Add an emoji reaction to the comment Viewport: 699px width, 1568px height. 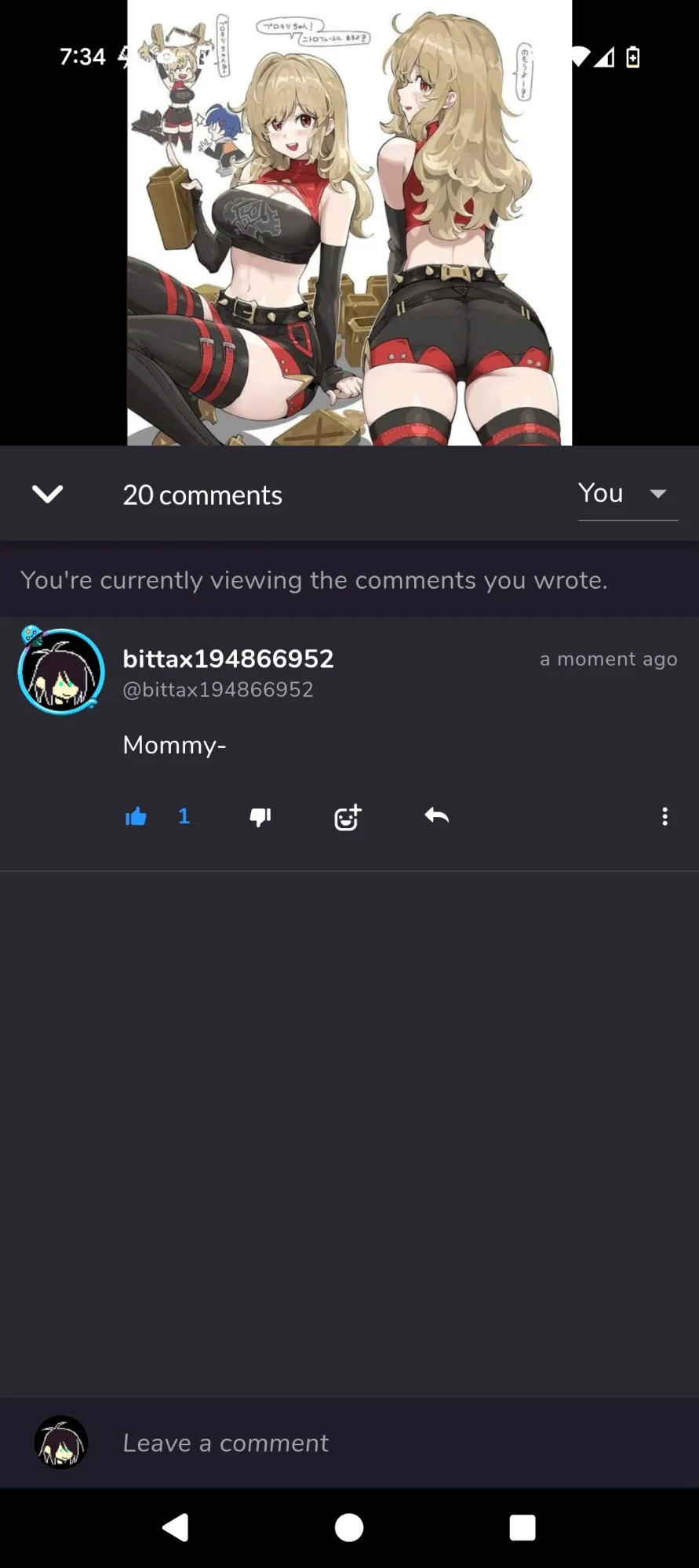click(348, 817)
